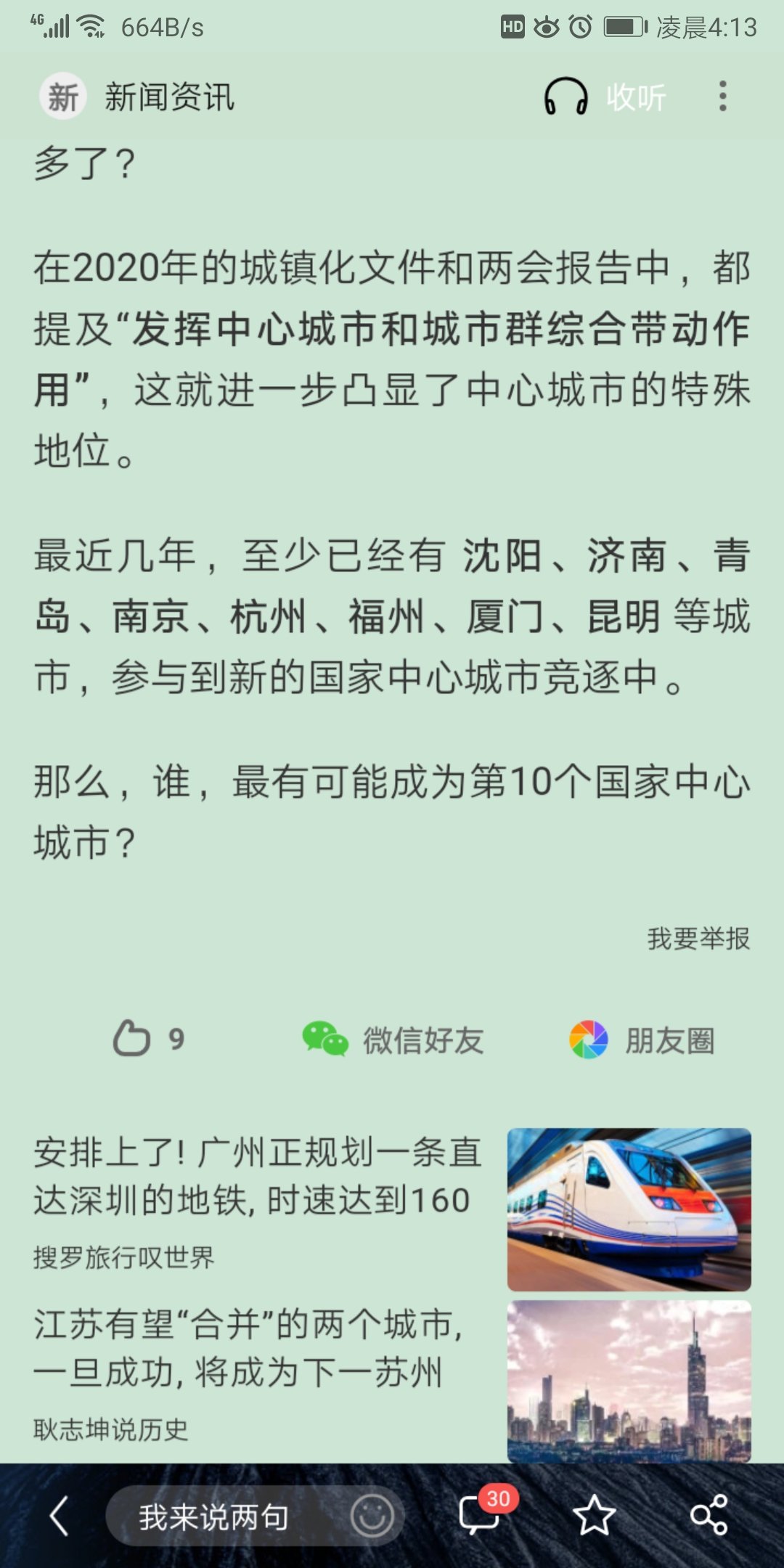784x1568 pixels.
Task: Tap 我要举报 to report the article
Action: 698,939
